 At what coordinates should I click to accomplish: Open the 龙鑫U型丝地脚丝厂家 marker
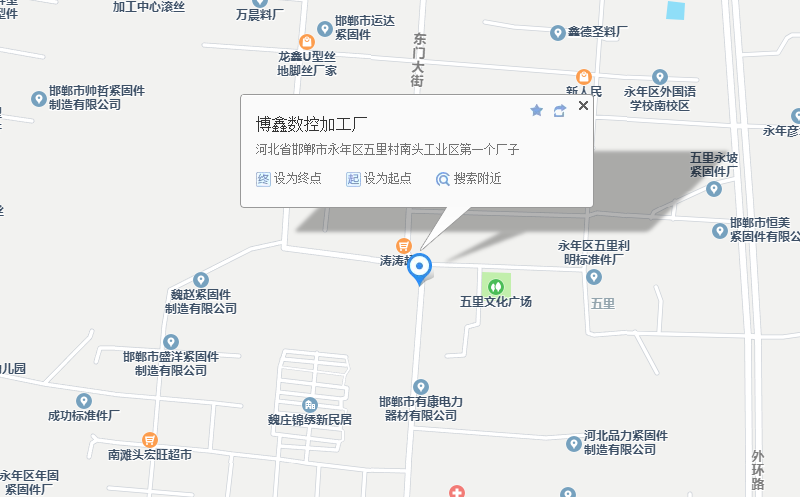coord(307,42)
